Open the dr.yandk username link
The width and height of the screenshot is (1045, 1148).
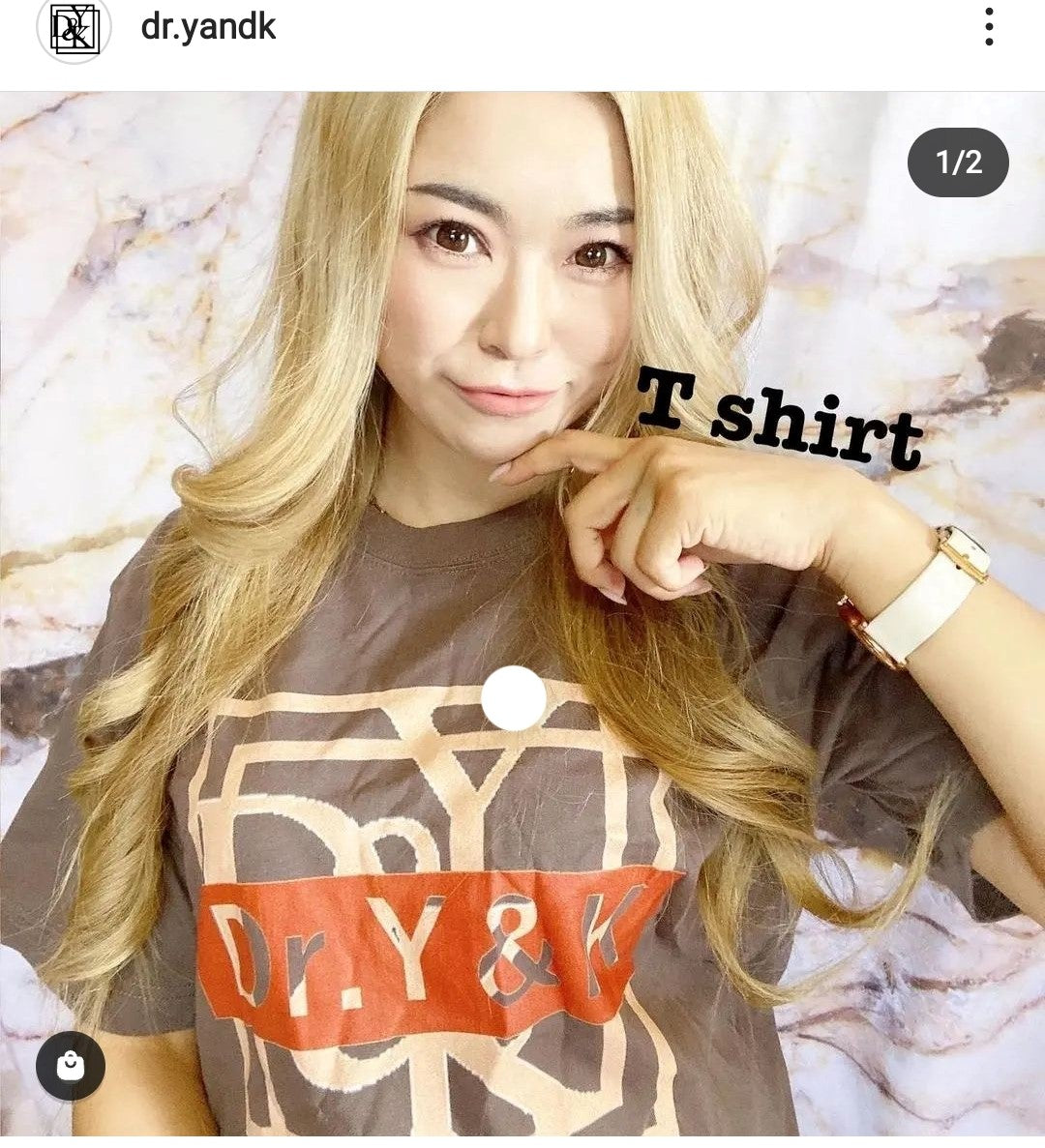(208, 27)
